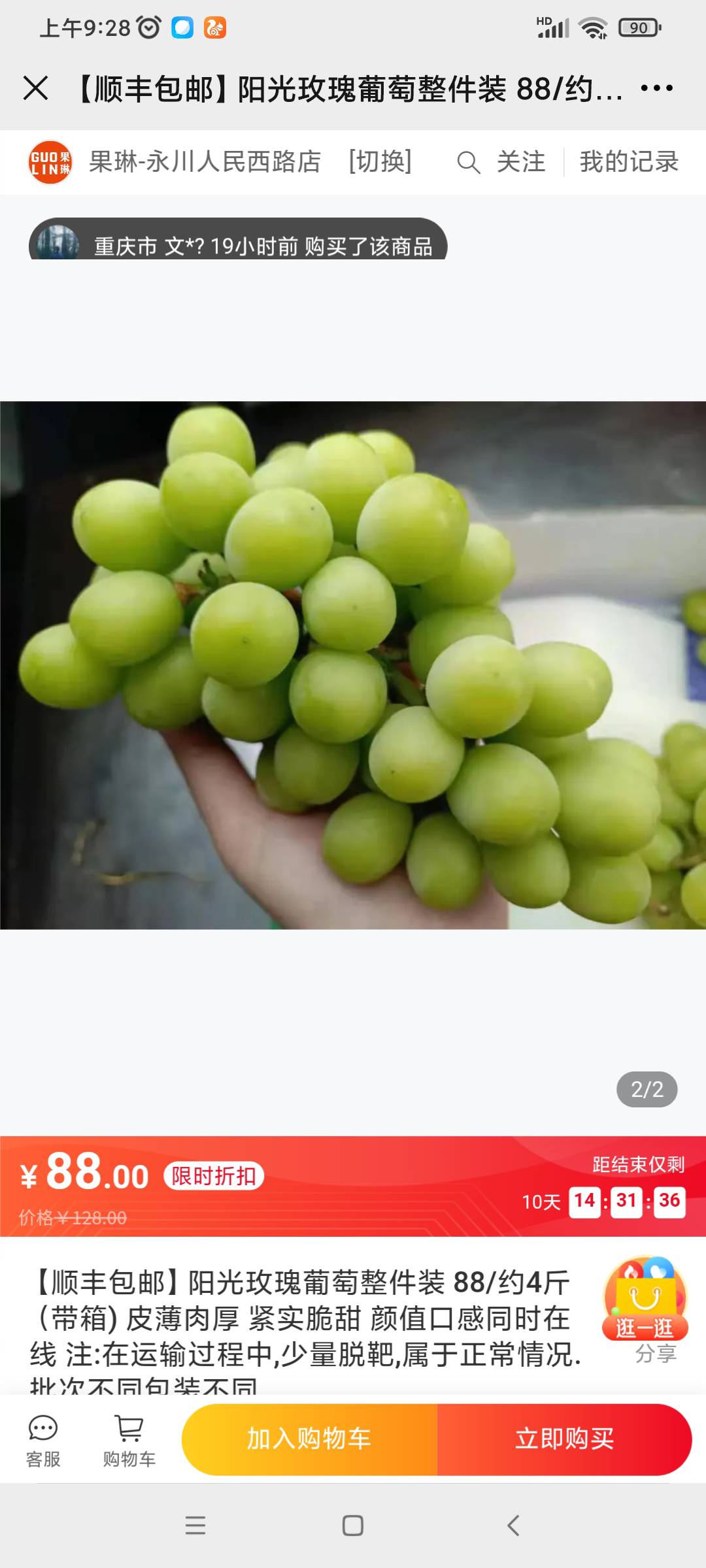Open the store 果琳-永川人民西路店
Screen dimensions: 706x1568
[205, 161]
